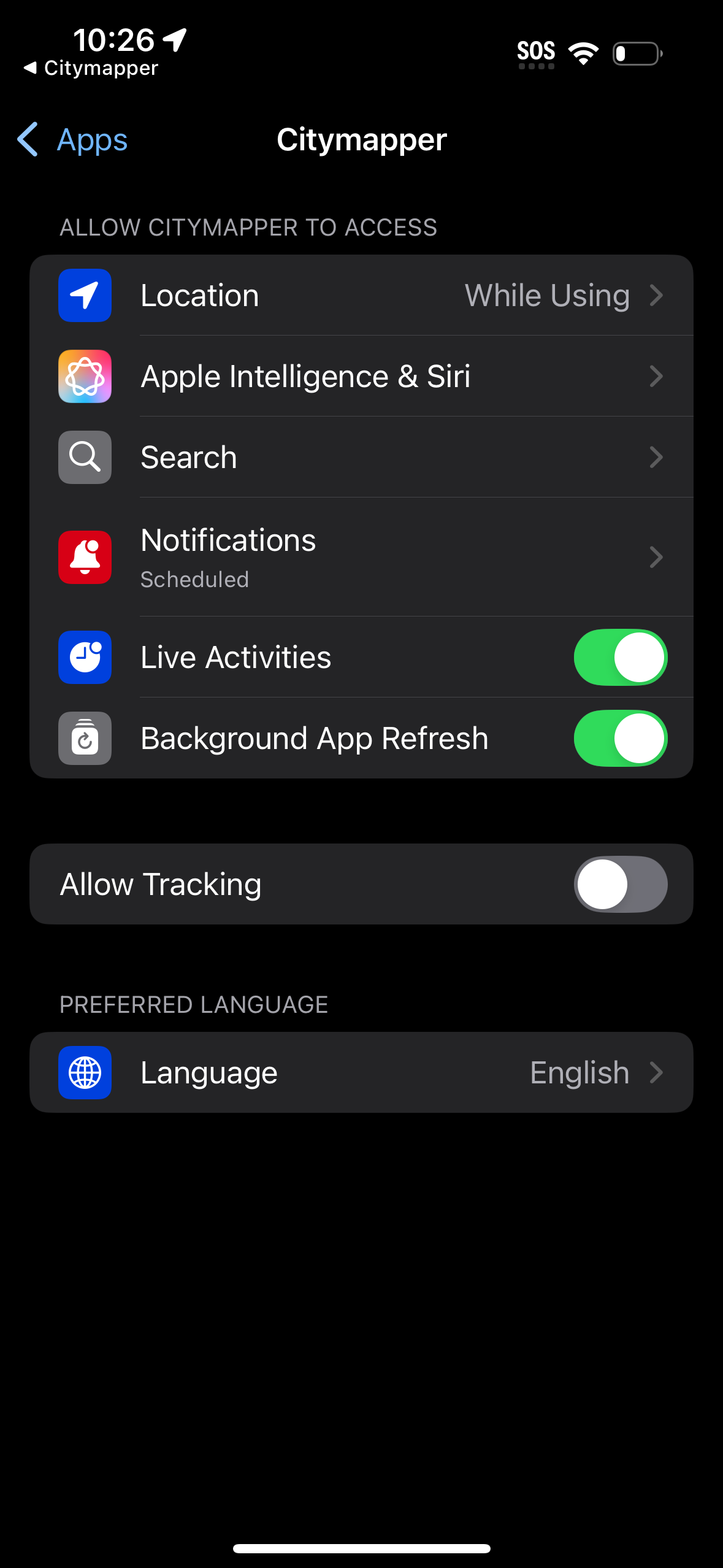Expand the Location setting chevron
Image resolution: width=723 pixels, height=1568 pixels.
click(x=657, y=295)
